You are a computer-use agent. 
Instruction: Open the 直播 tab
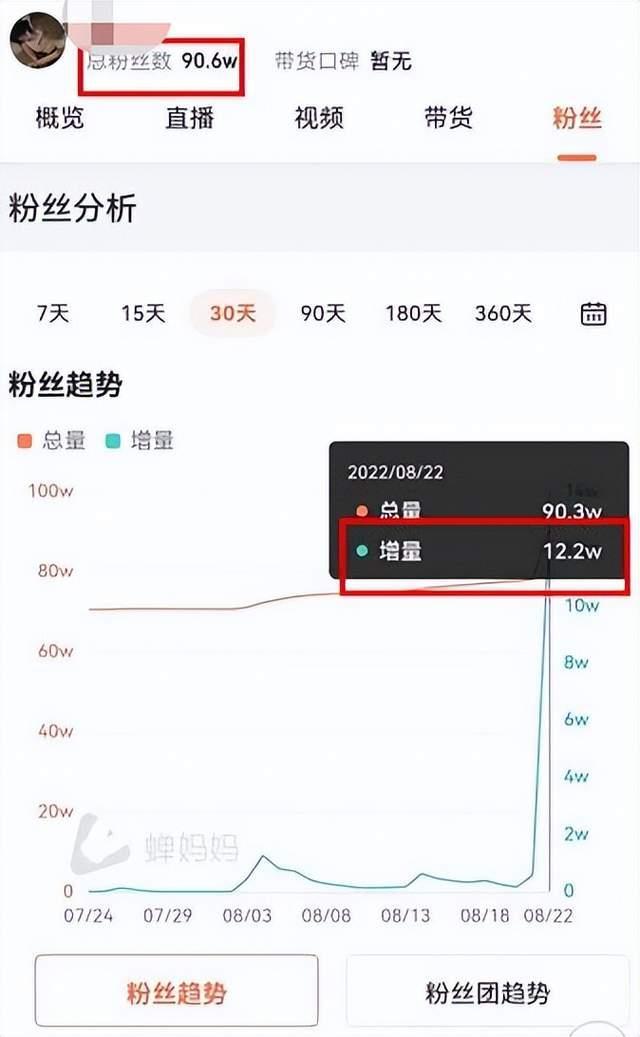tap(189, 118)
